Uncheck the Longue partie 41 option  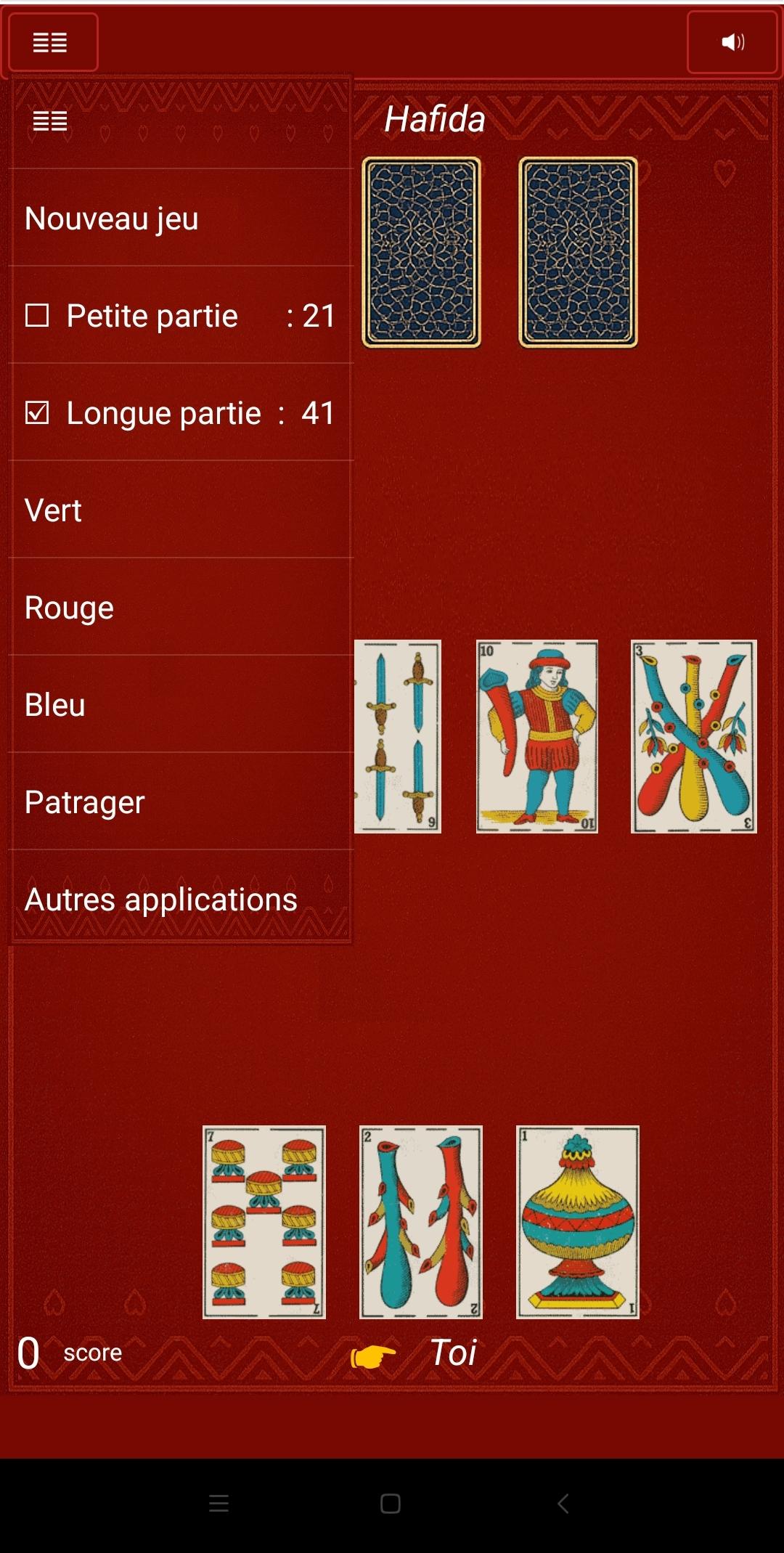click(x=38, y=413)
